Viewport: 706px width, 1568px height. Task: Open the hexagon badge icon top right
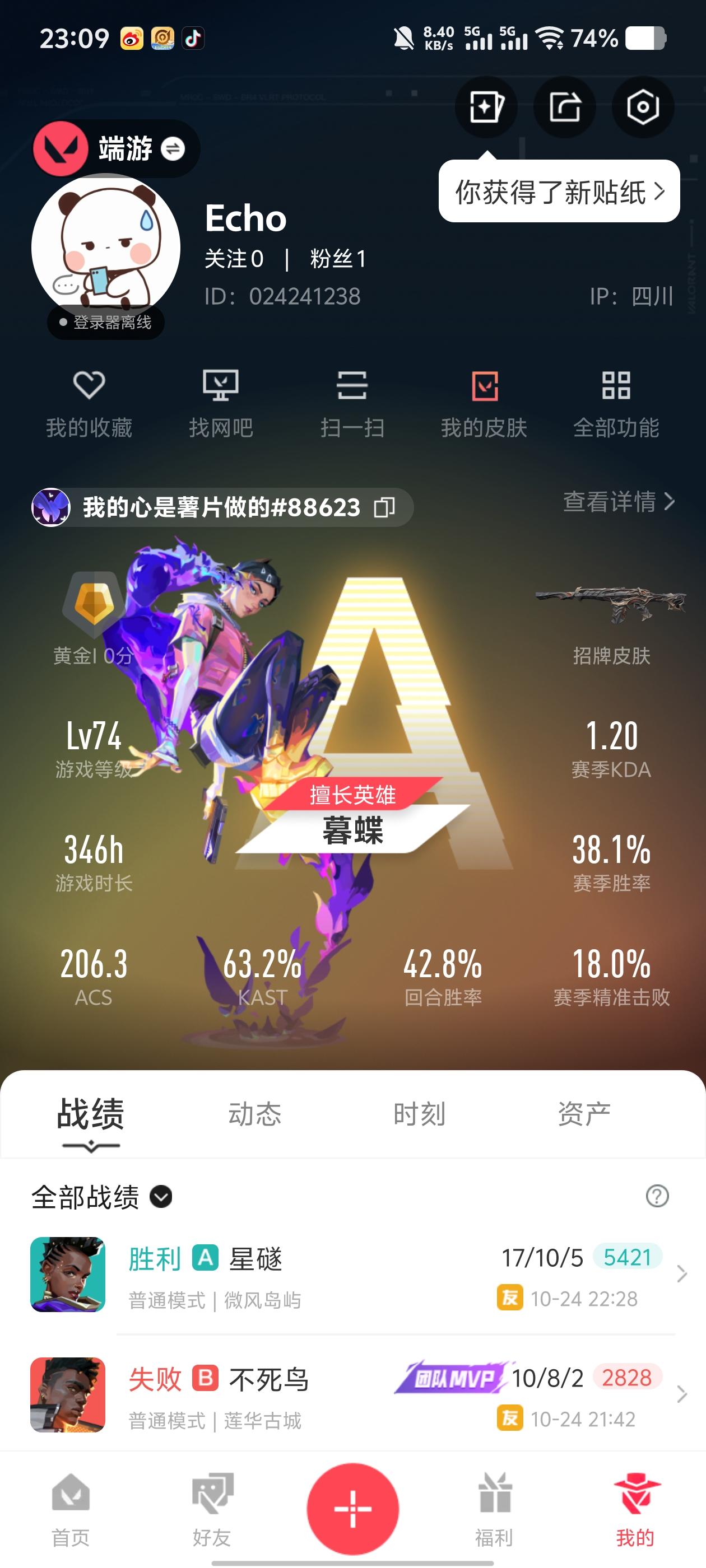(642, 106)
